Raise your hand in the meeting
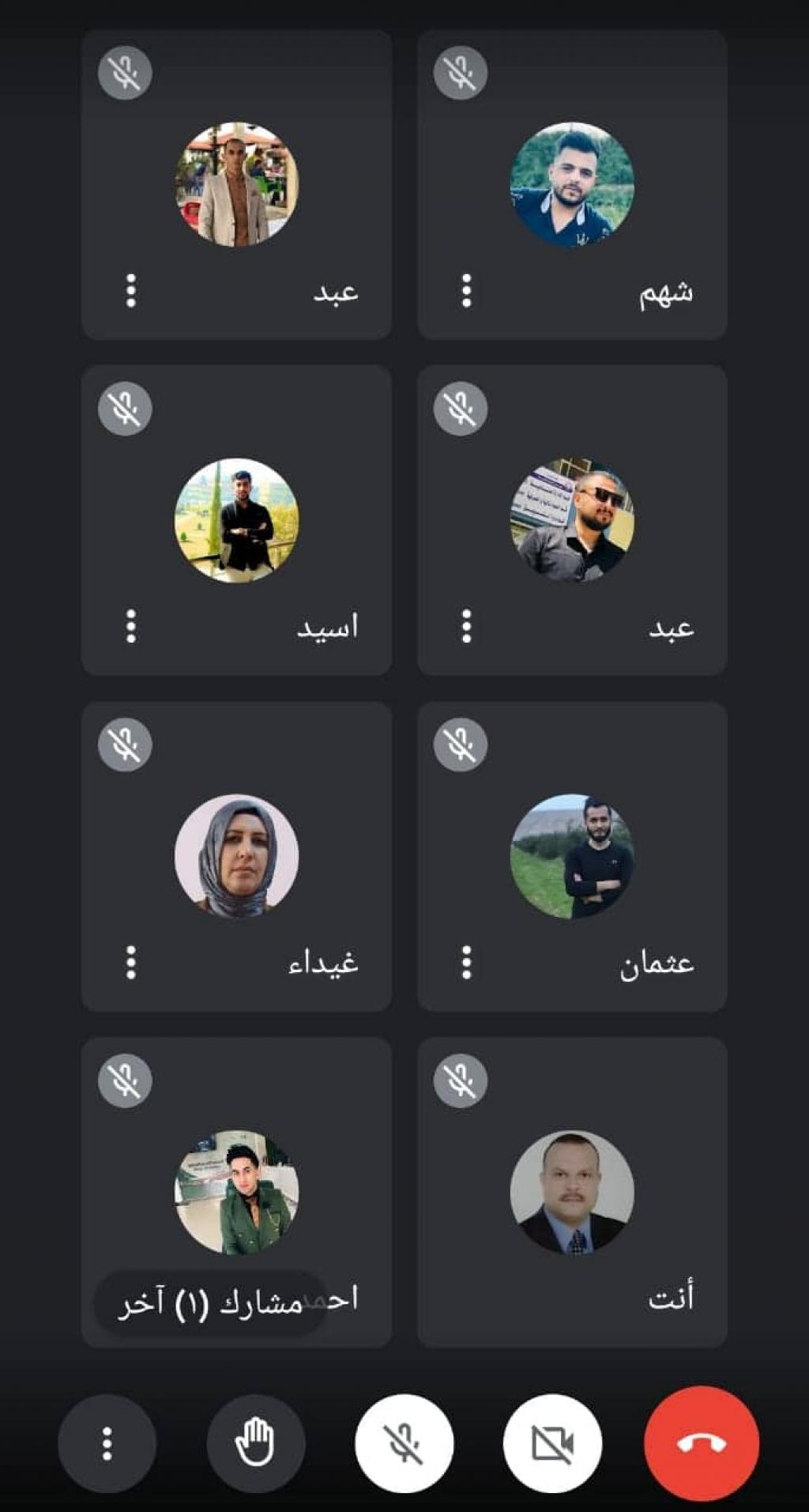The height and width of the screenshot is (1512, 809). pos(255,1443)
